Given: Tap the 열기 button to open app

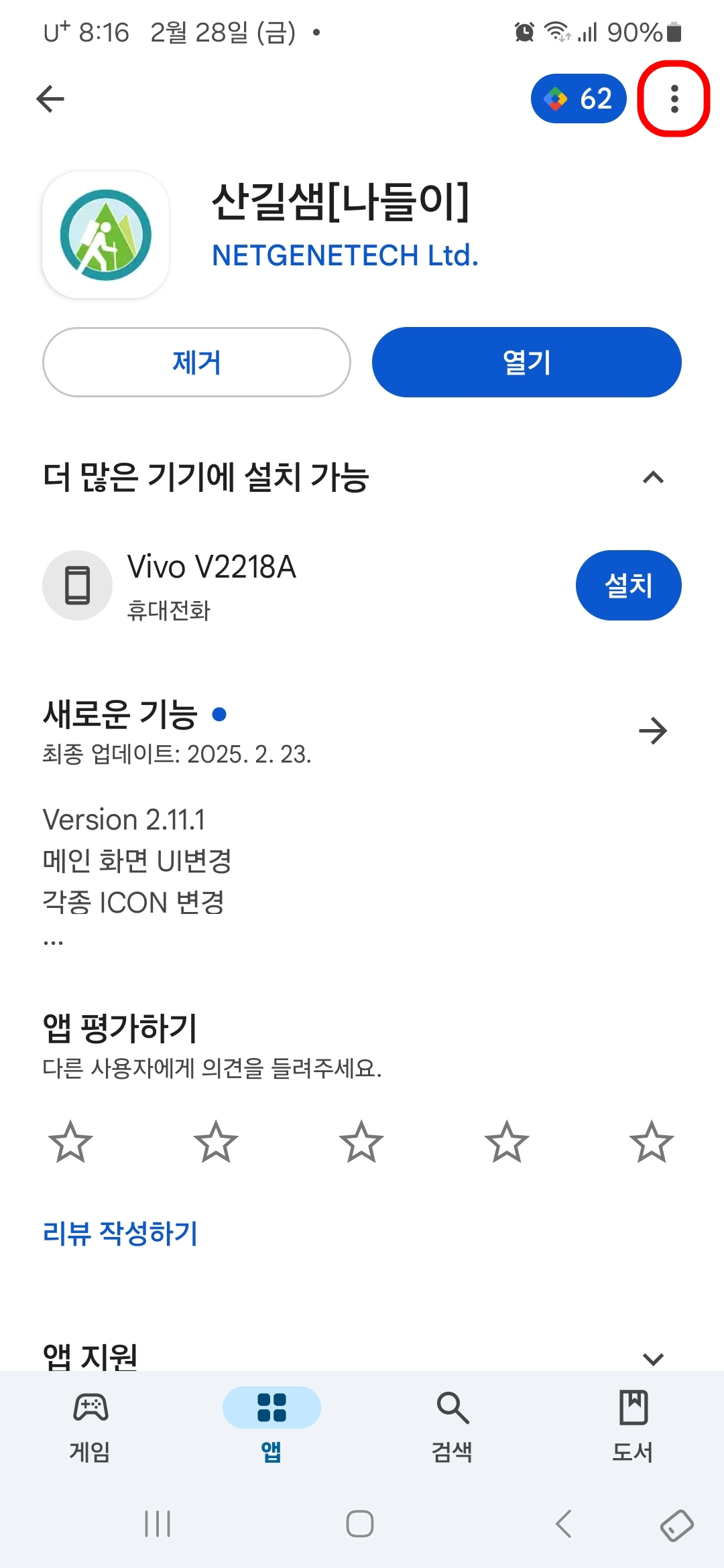Looking at the screenshot, I should tap(526, 362).
